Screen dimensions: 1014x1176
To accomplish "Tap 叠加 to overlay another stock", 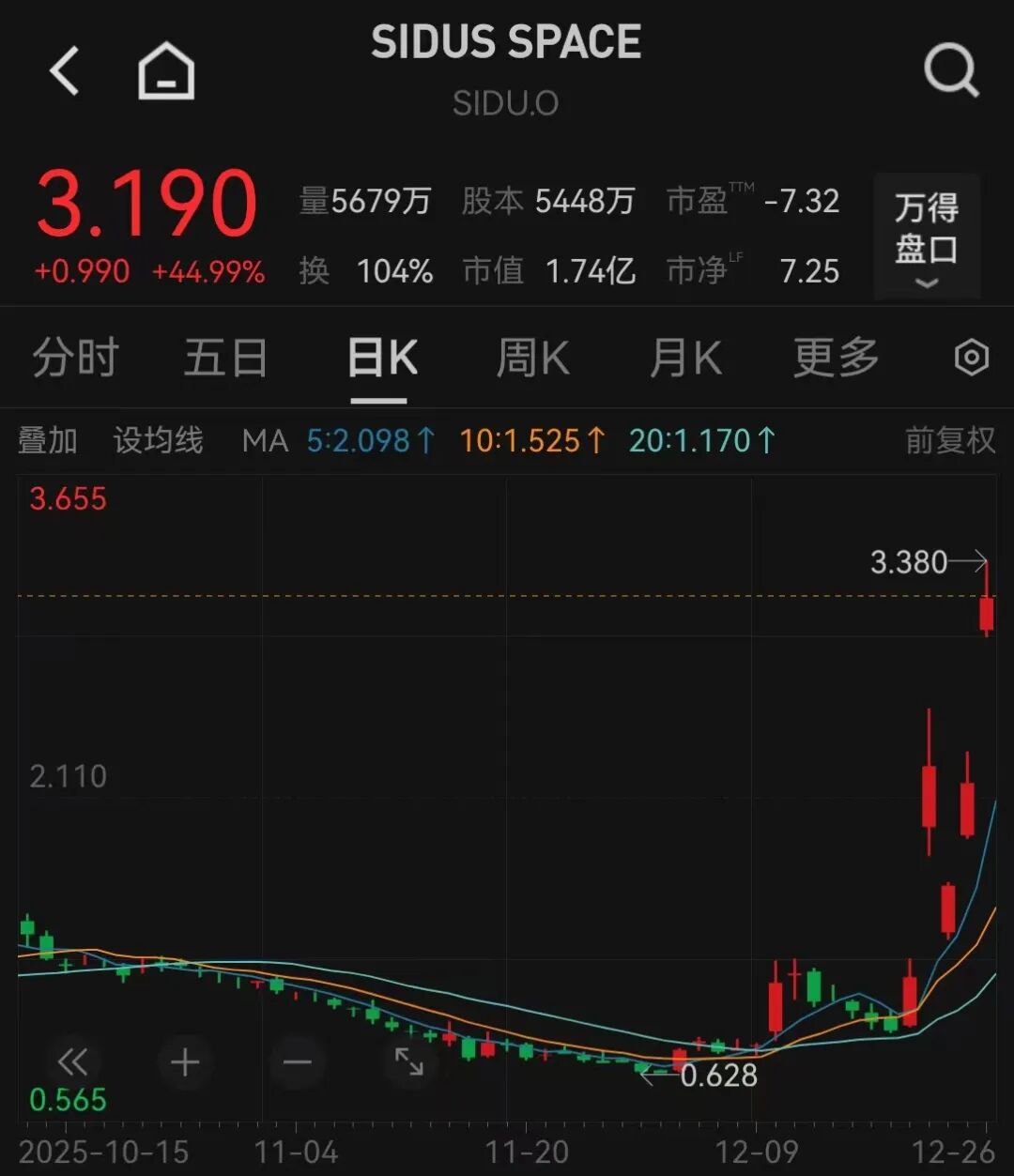I will tap(48, 440).
